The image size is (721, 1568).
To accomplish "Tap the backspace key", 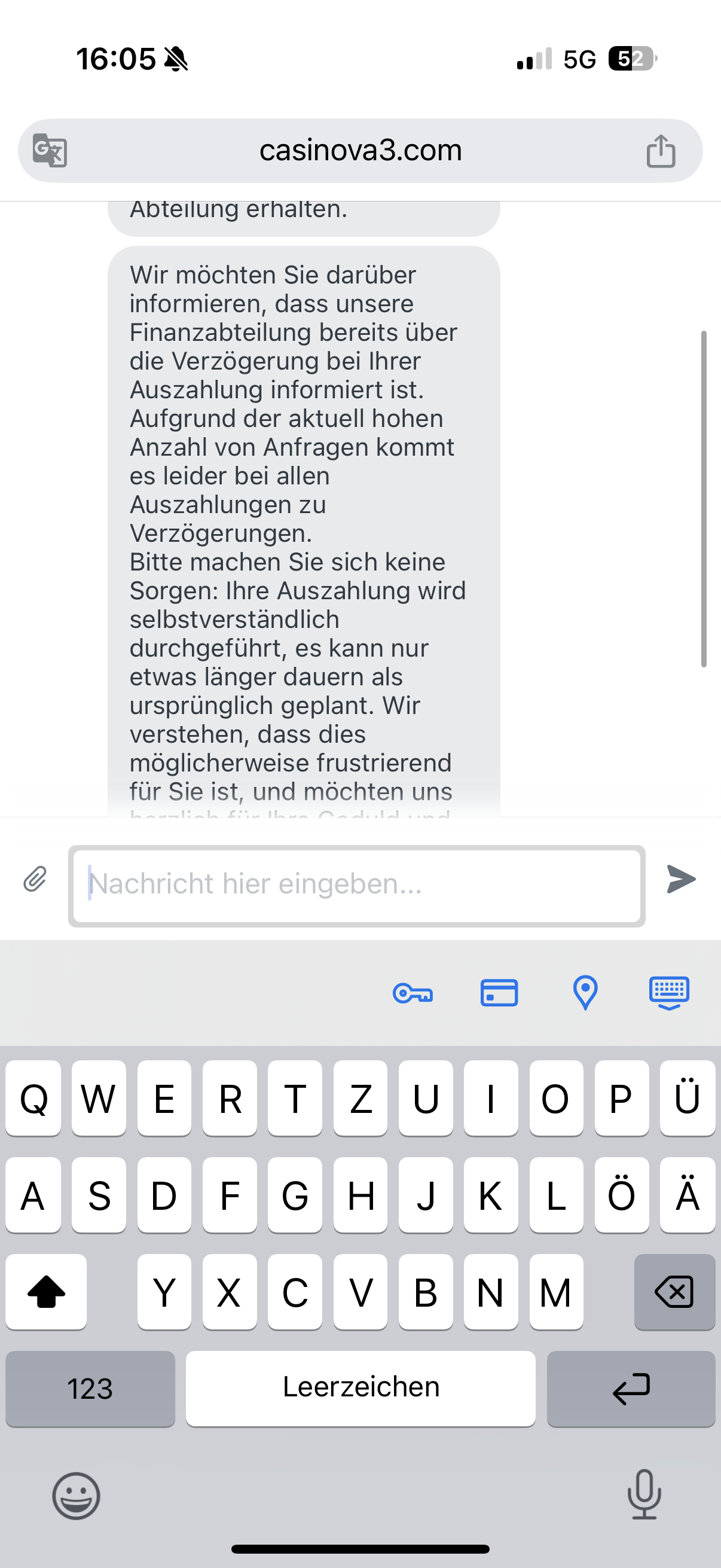I will click(674, 1292).
